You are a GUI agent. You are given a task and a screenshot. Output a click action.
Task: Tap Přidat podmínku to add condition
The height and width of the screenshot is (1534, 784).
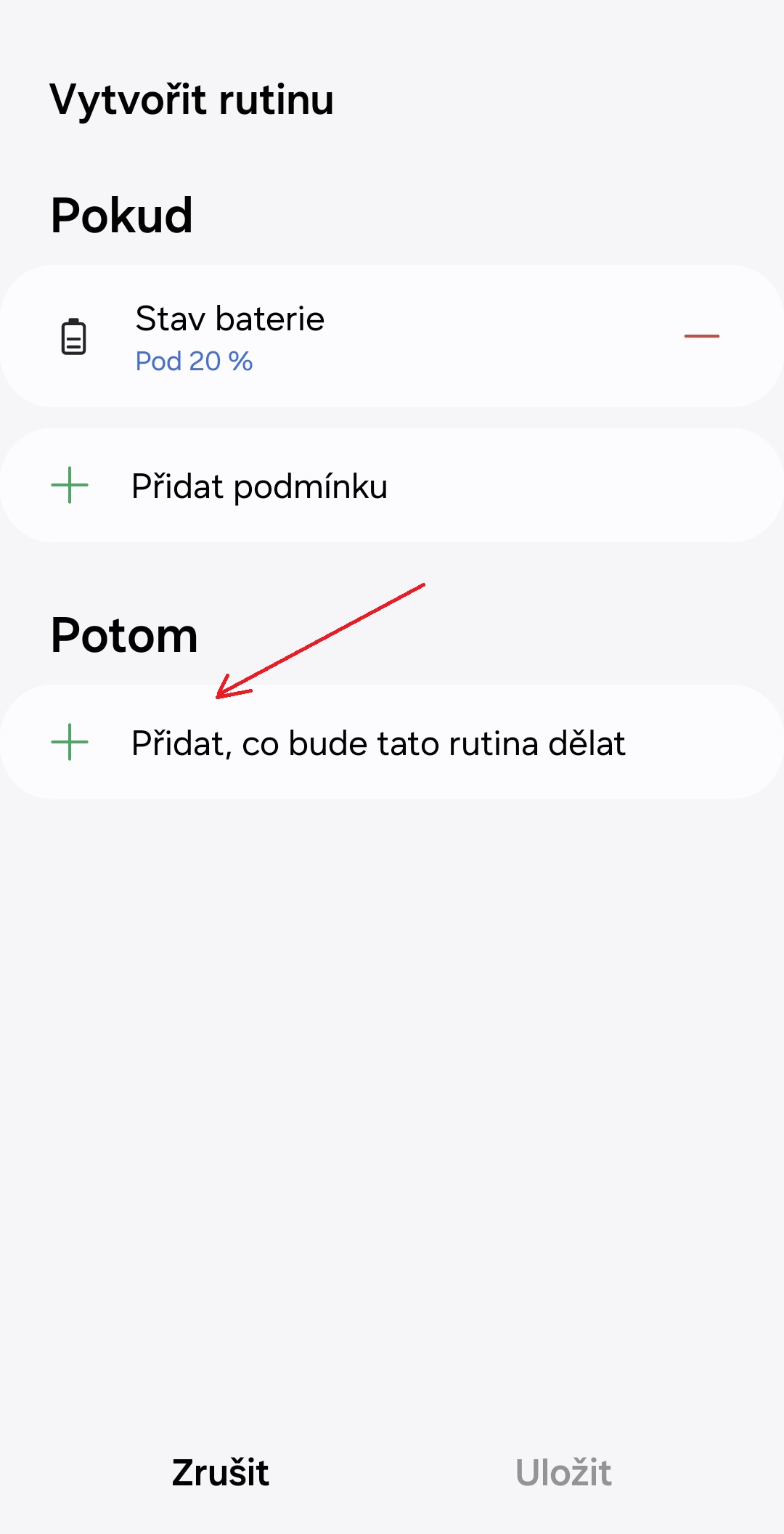[392, 485]
